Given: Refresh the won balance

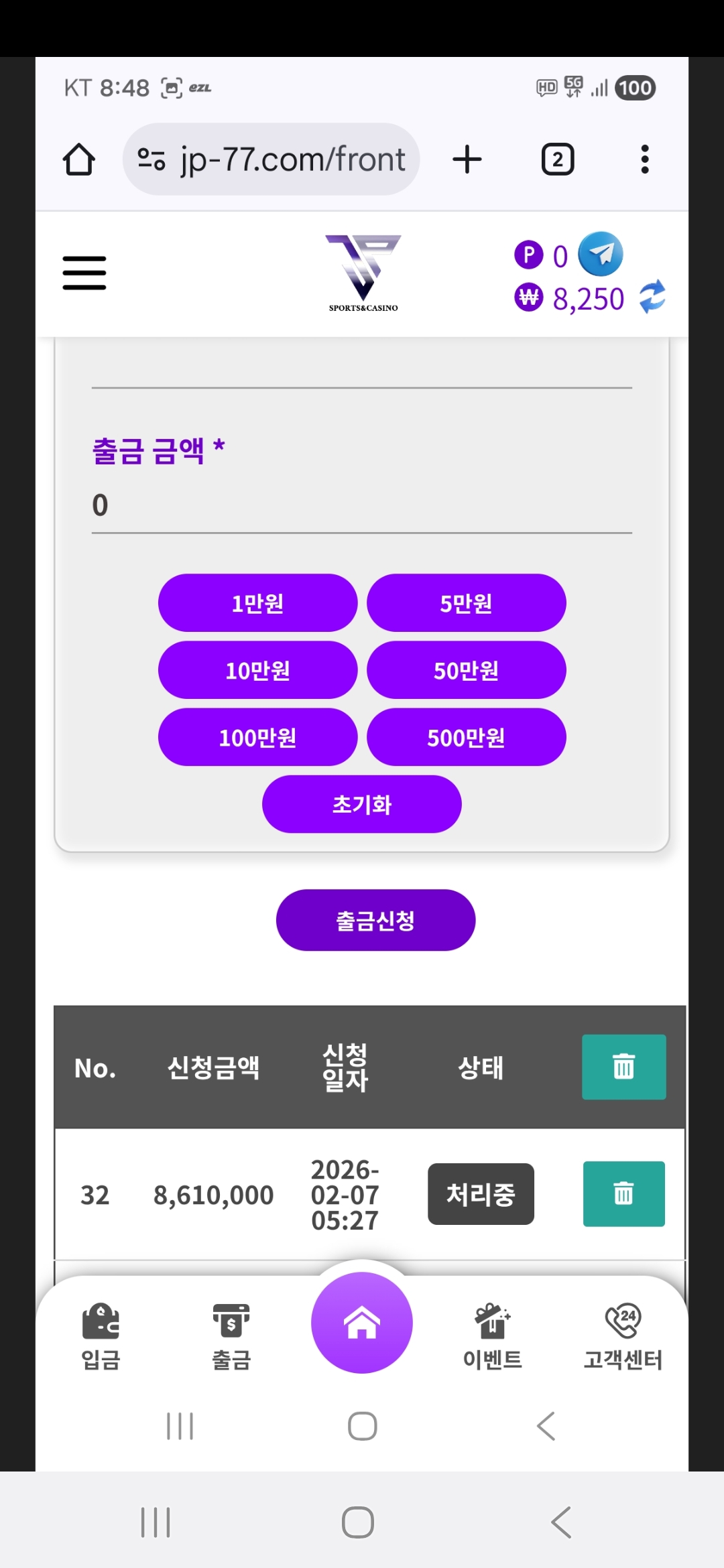Looking at the screenshot, I should pos(652,297).
